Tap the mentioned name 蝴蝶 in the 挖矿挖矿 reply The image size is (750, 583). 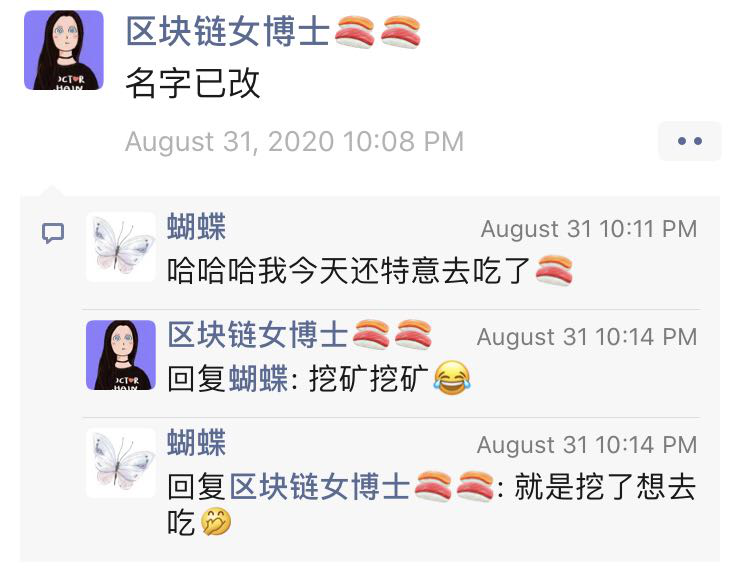click(x=258, y=380)
